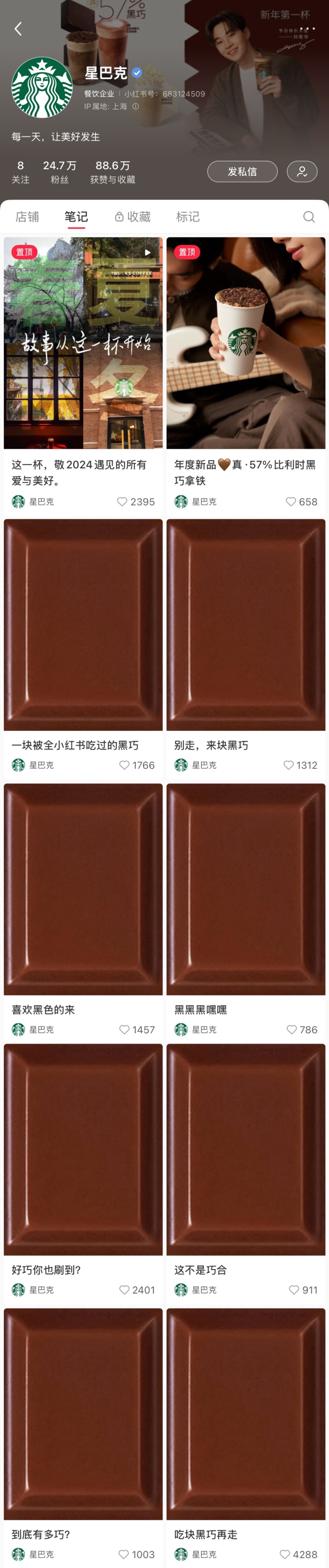Open the note 别走，来块黑巧
This screenshot has width=329, height=1568.
click(x=246, y=624)
